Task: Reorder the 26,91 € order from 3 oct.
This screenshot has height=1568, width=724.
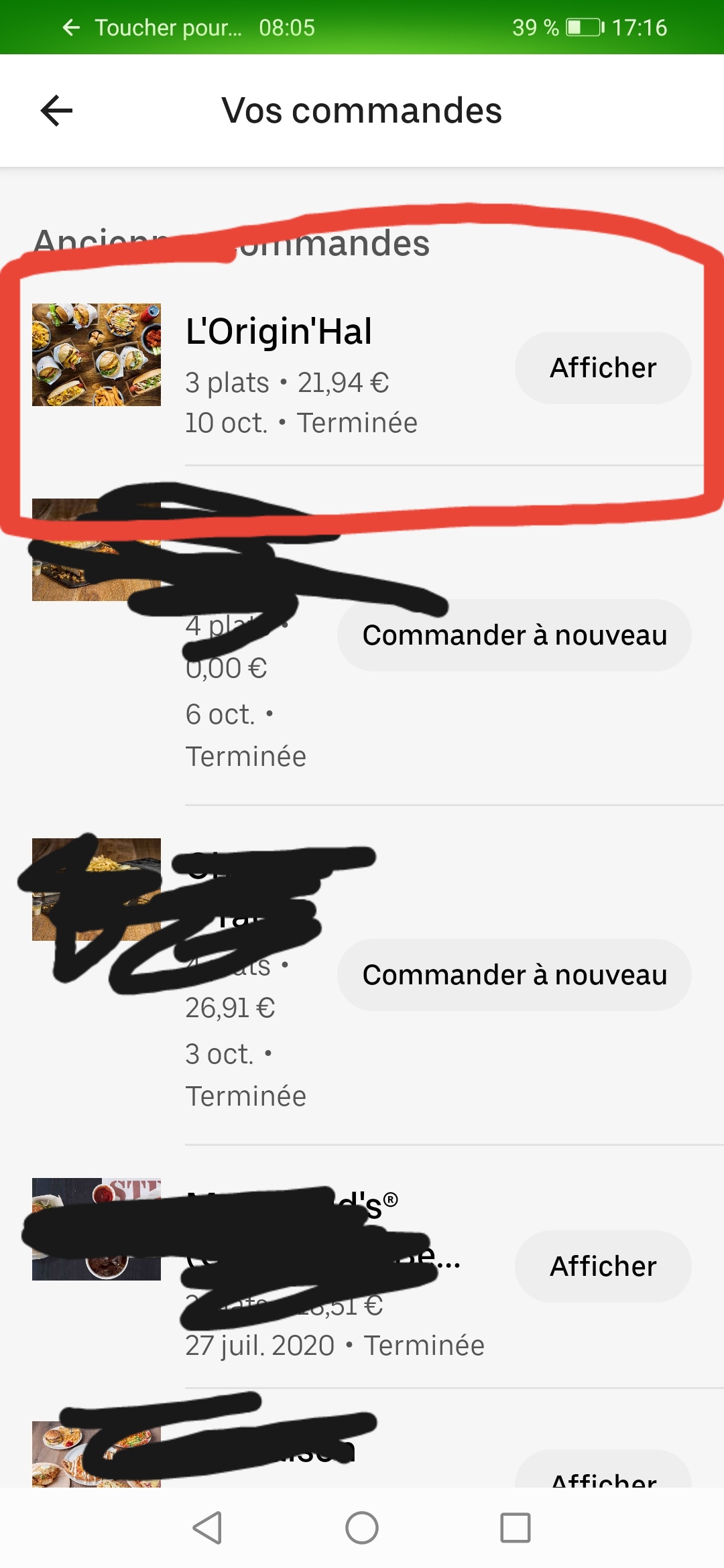Action: pos(514,975)
